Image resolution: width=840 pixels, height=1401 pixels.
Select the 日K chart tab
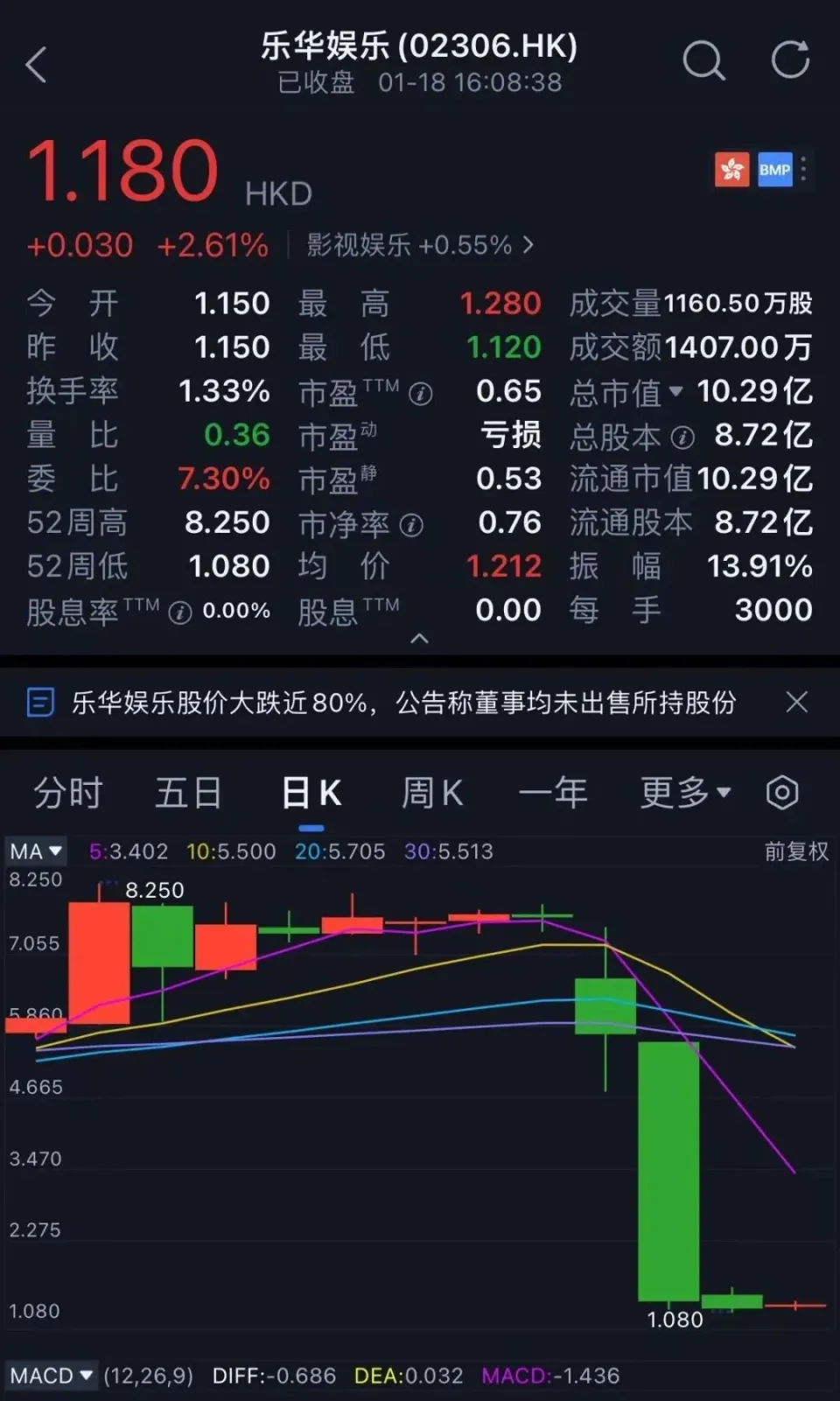(x=311, y=793)
